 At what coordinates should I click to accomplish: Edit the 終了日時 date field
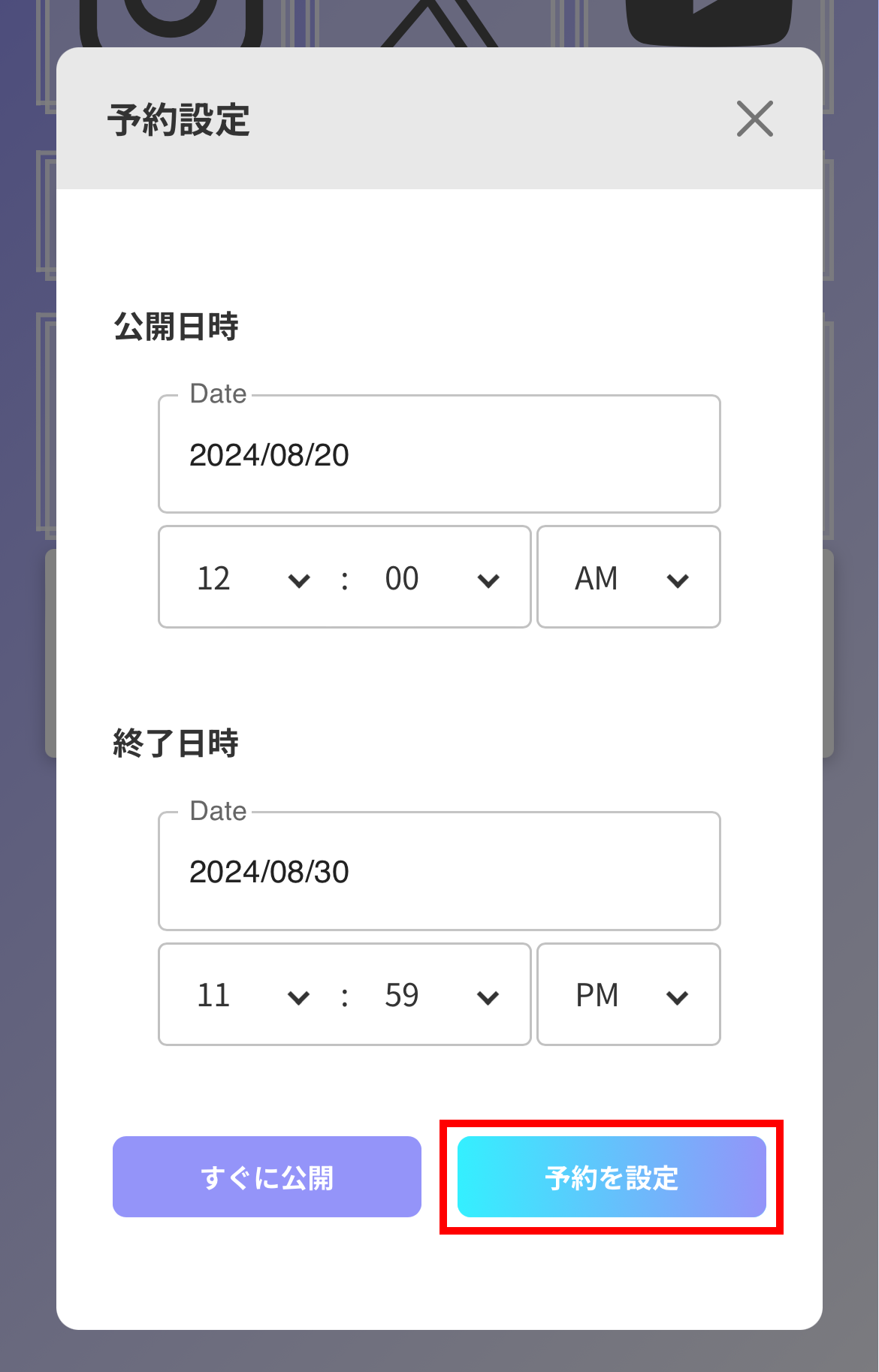point(439,872)
